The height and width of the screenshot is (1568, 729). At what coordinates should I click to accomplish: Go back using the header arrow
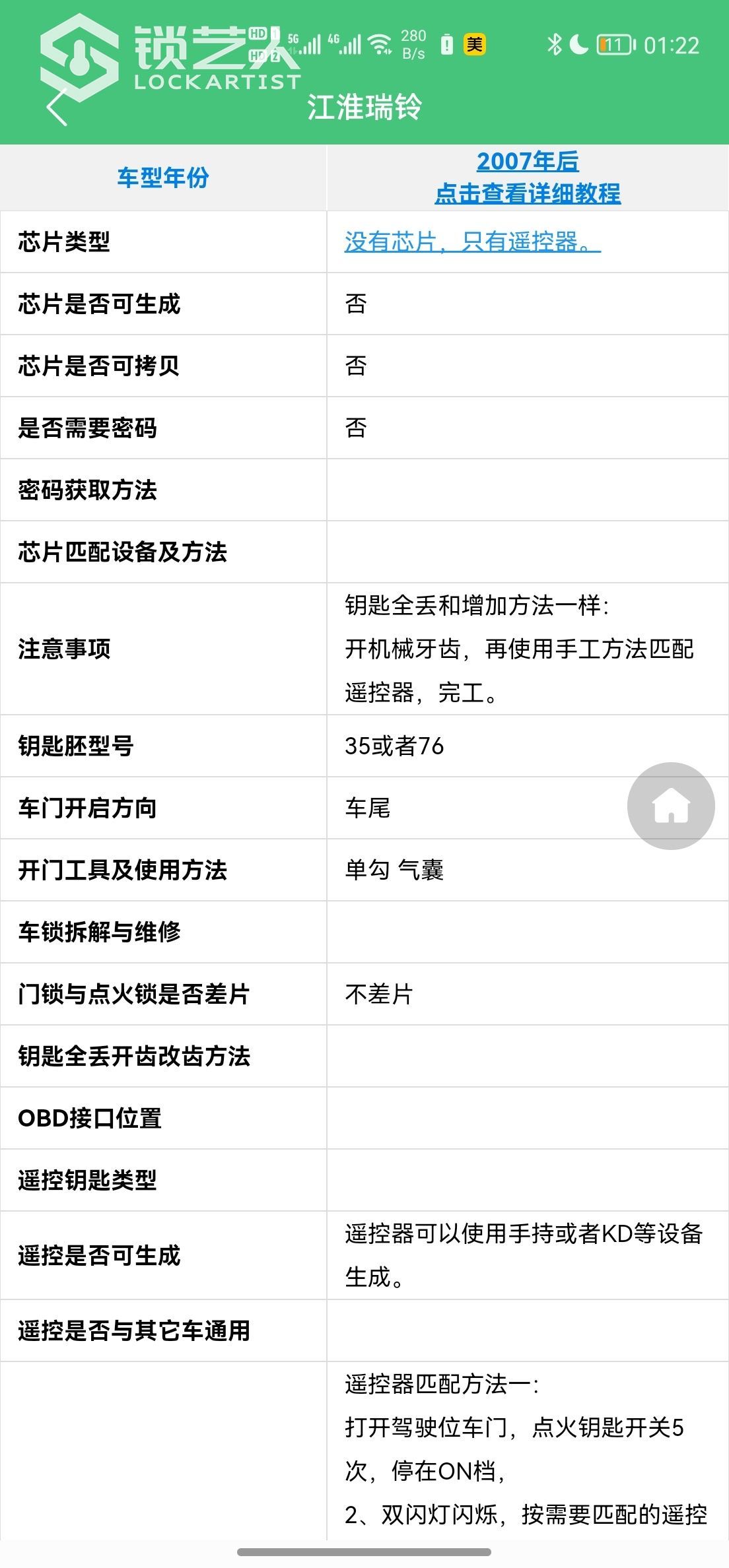point(57,107)
